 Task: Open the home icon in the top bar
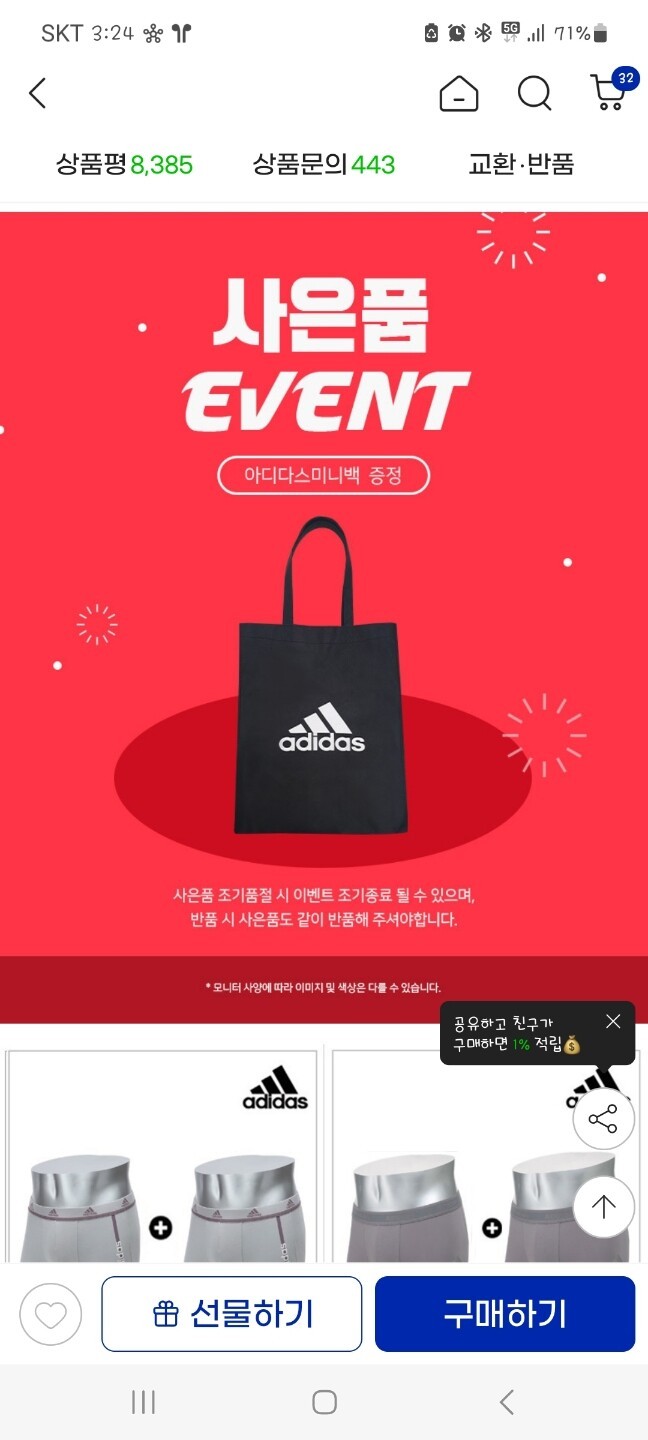(459, 94)
